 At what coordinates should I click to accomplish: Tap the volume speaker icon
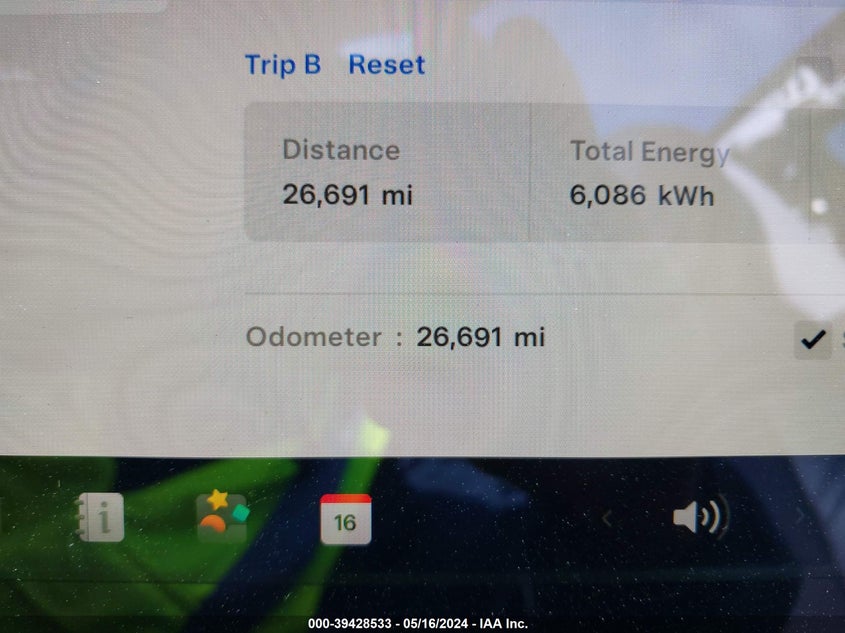(698, 518)
